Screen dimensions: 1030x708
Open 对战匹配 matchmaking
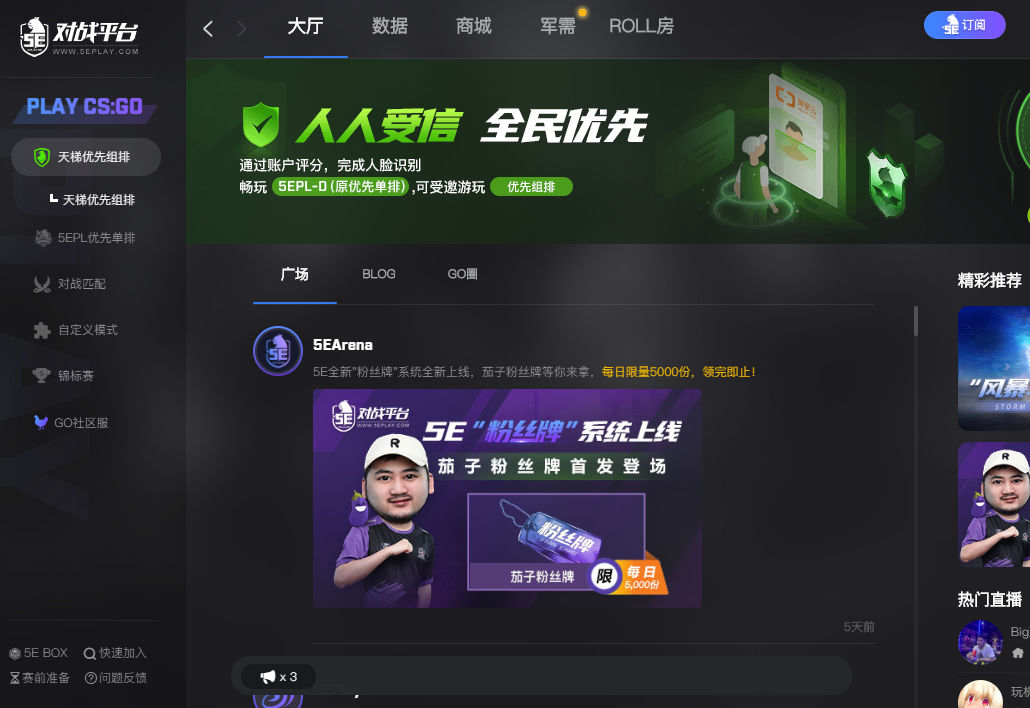point(82,284)
